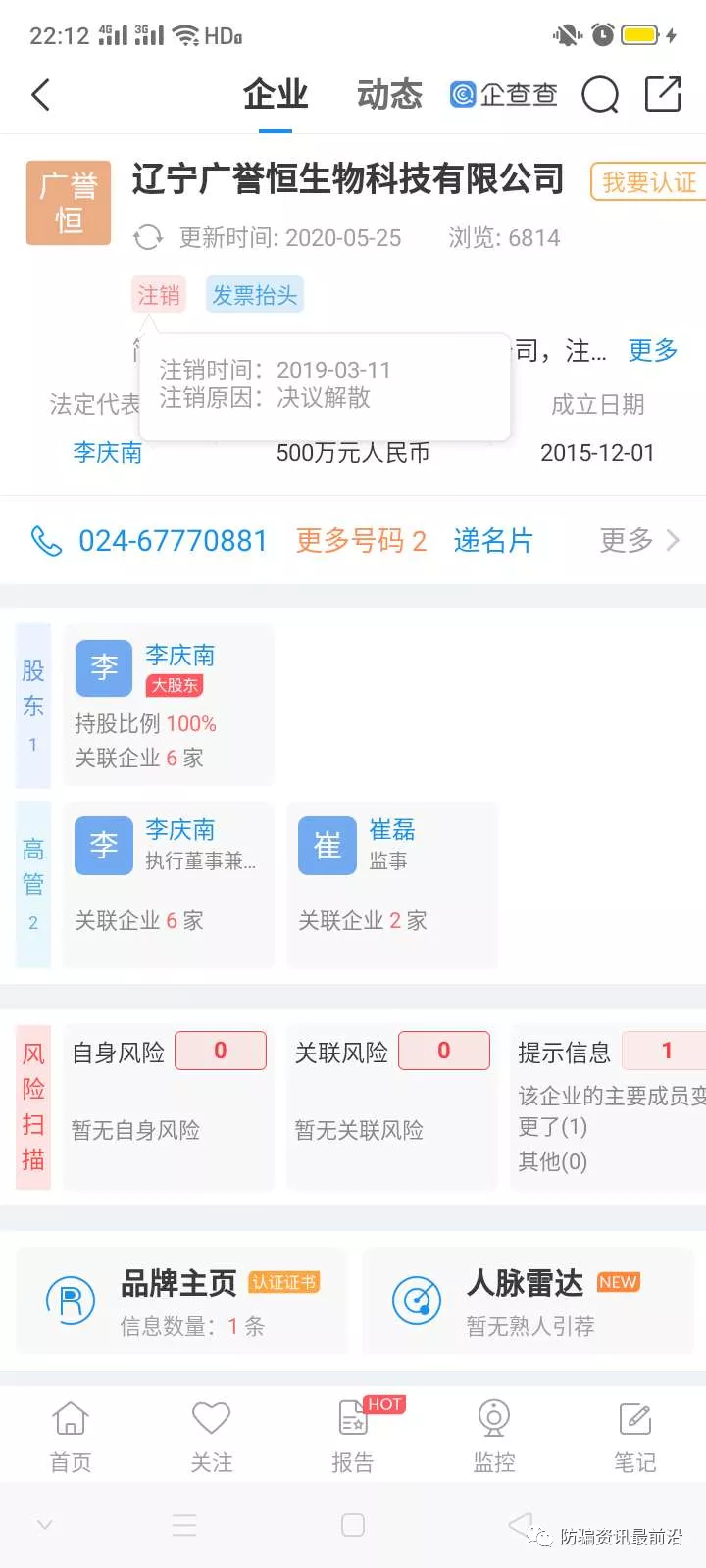The image size is (706, 1568).
Task: Open 报告 in the bottom bar
Action: [352, 1436]
